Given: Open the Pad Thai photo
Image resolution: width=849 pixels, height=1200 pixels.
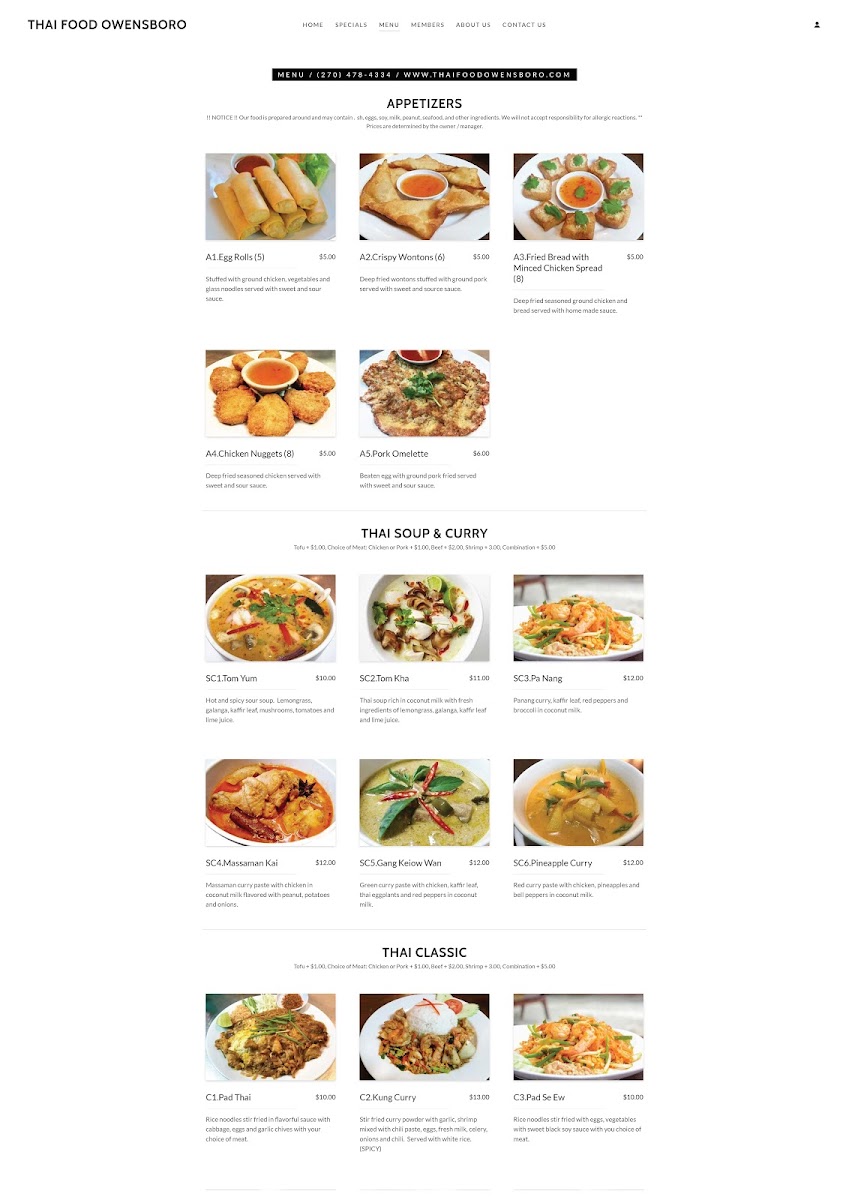Looking at the screenshot, I should [x=270, y=1037].
